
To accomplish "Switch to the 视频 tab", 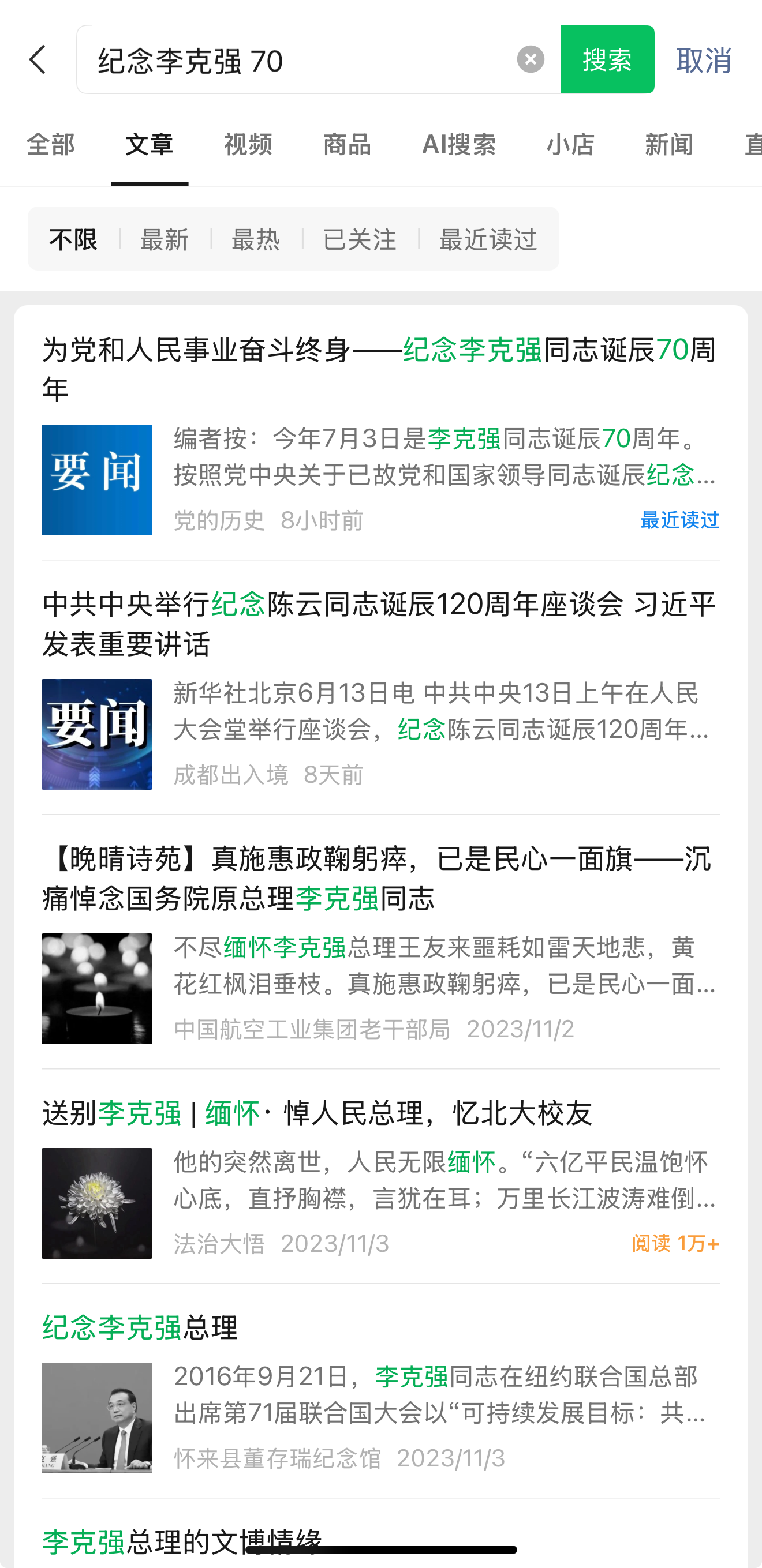I will click(x=248, y=145).
